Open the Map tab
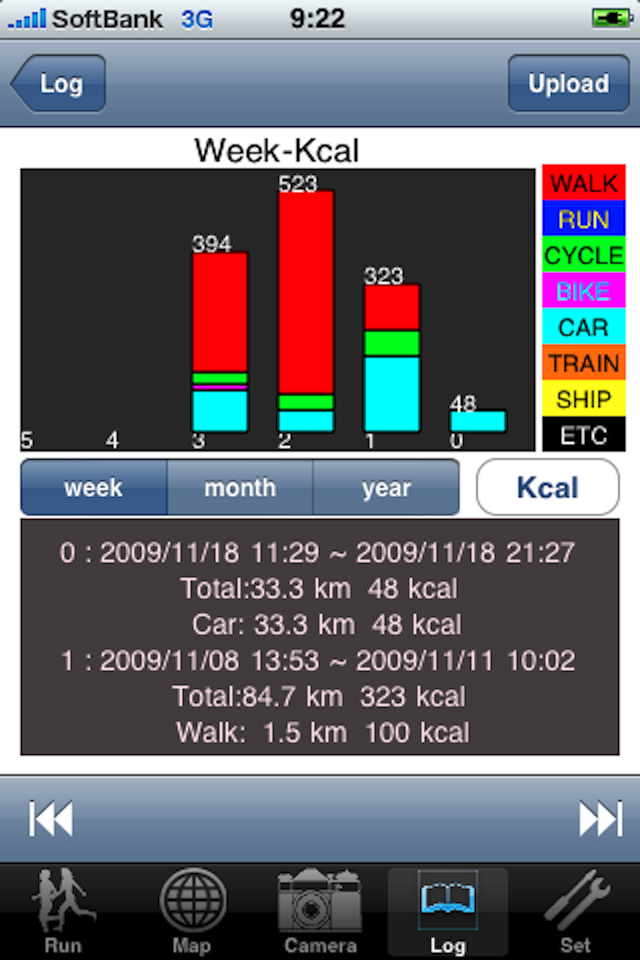640x960 pixels. (x=192, y=911)
